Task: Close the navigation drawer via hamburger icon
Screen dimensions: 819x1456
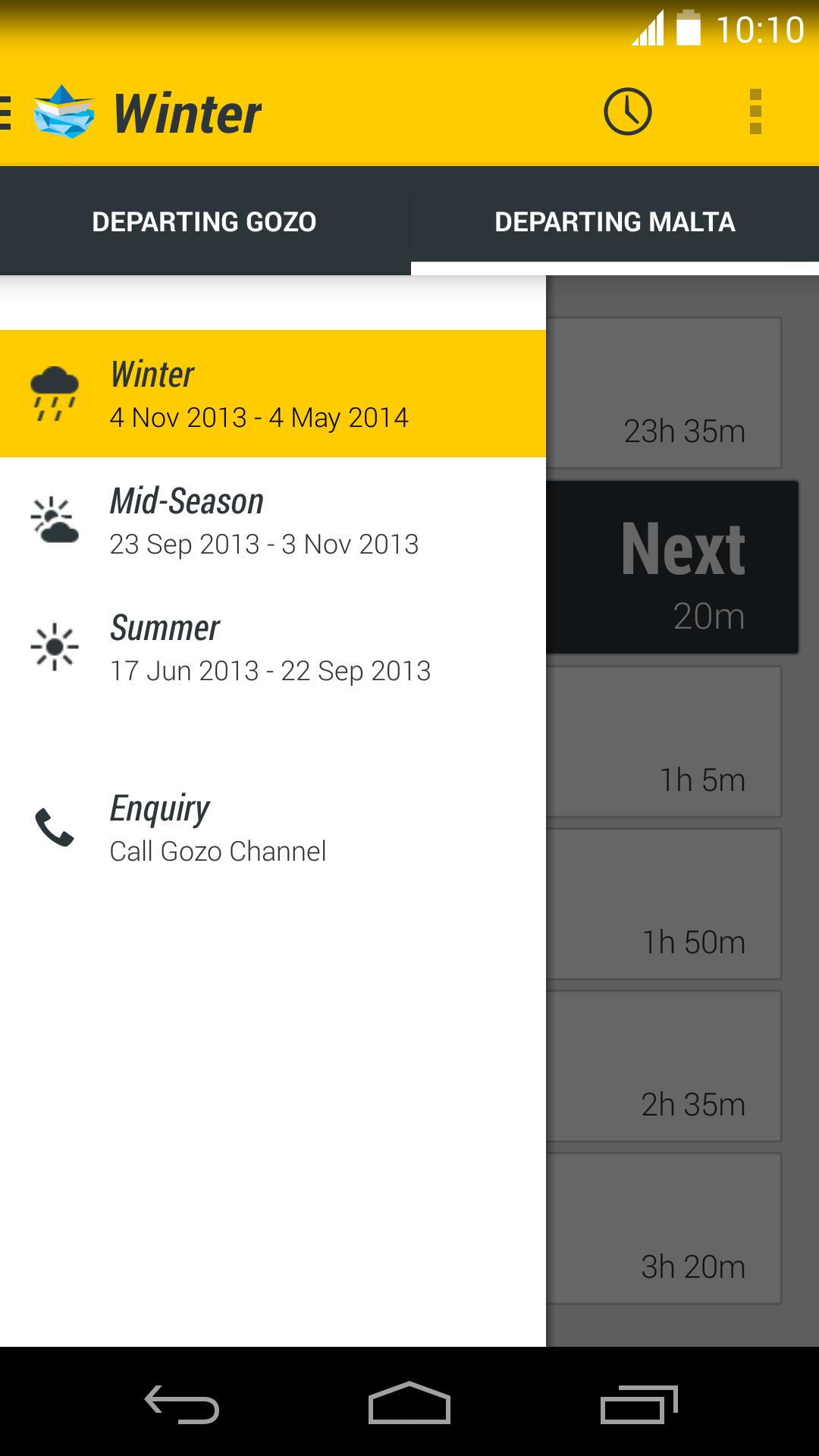Action: pyautogui.click(x=8, y=113)
